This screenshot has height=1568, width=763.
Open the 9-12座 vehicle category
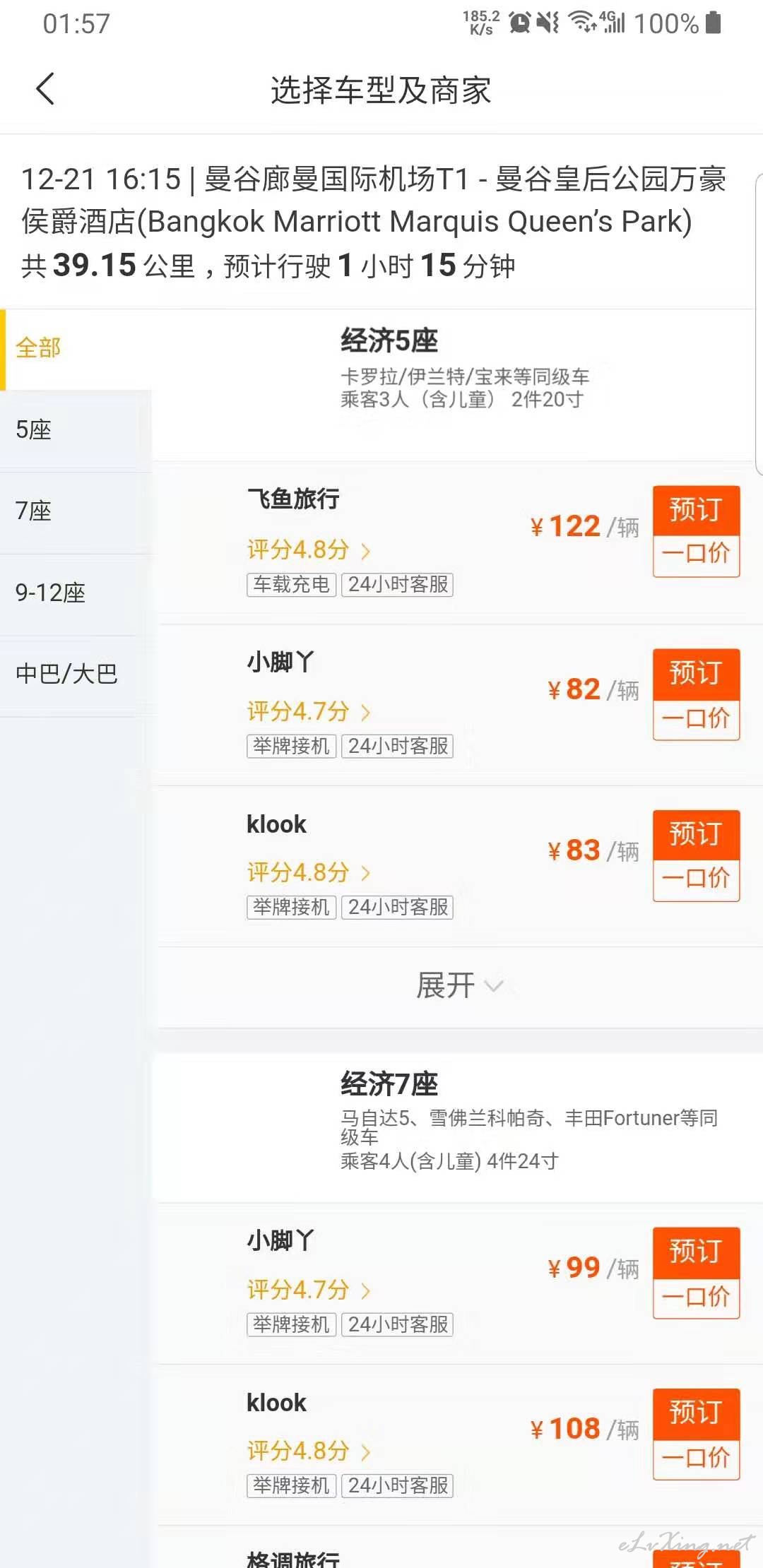[x=76, y=593]
